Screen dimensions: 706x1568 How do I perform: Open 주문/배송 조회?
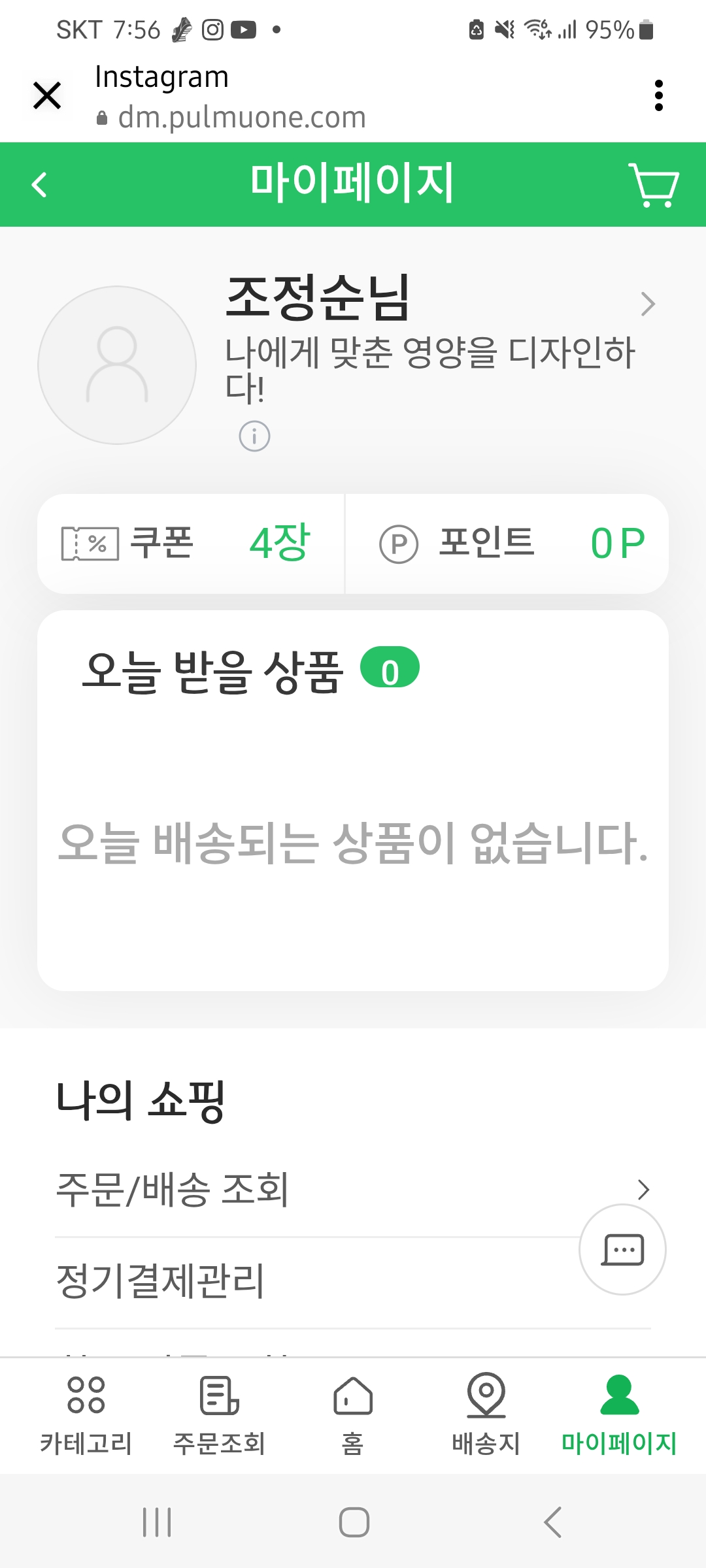click(353, 1190)
